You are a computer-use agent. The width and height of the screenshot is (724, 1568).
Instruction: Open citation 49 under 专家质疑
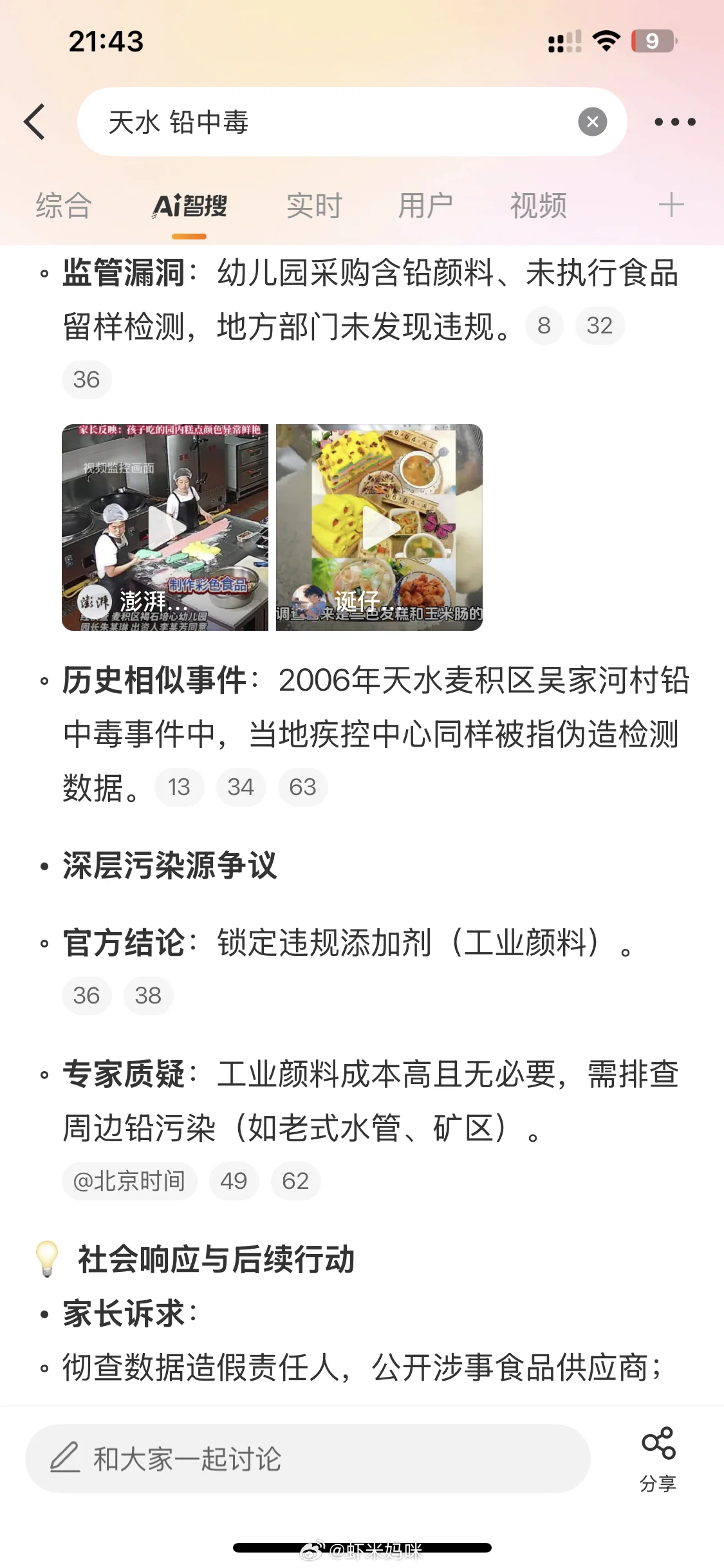tap(234, 1181)
